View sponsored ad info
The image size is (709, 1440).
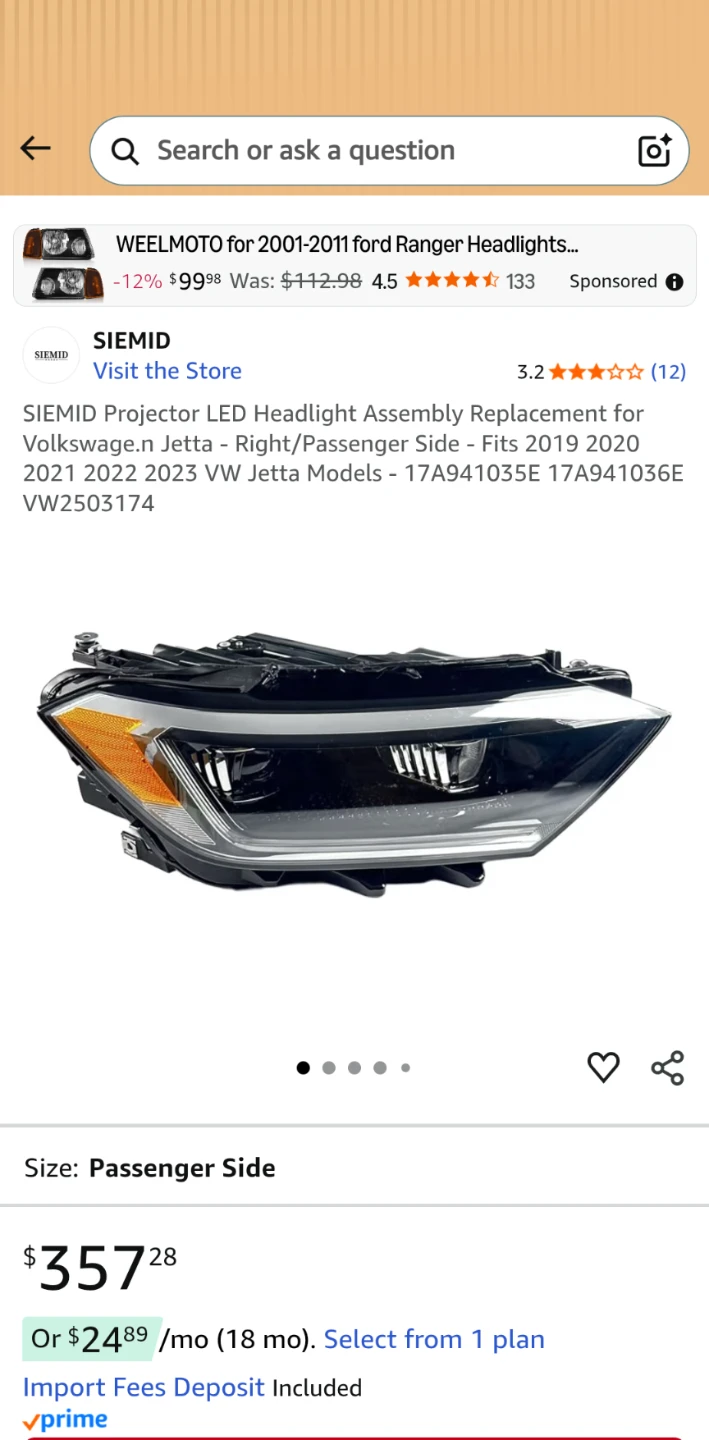(x=675, y=282)
